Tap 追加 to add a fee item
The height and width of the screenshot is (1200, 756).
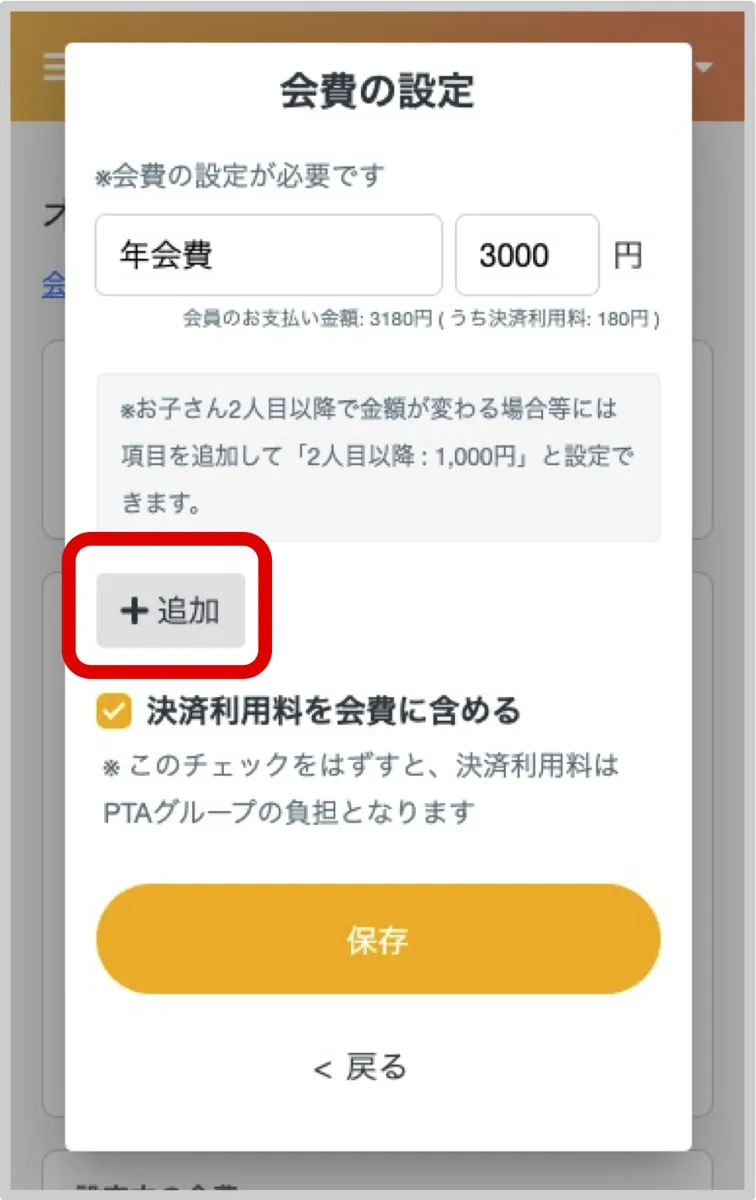tap(170, 611)
